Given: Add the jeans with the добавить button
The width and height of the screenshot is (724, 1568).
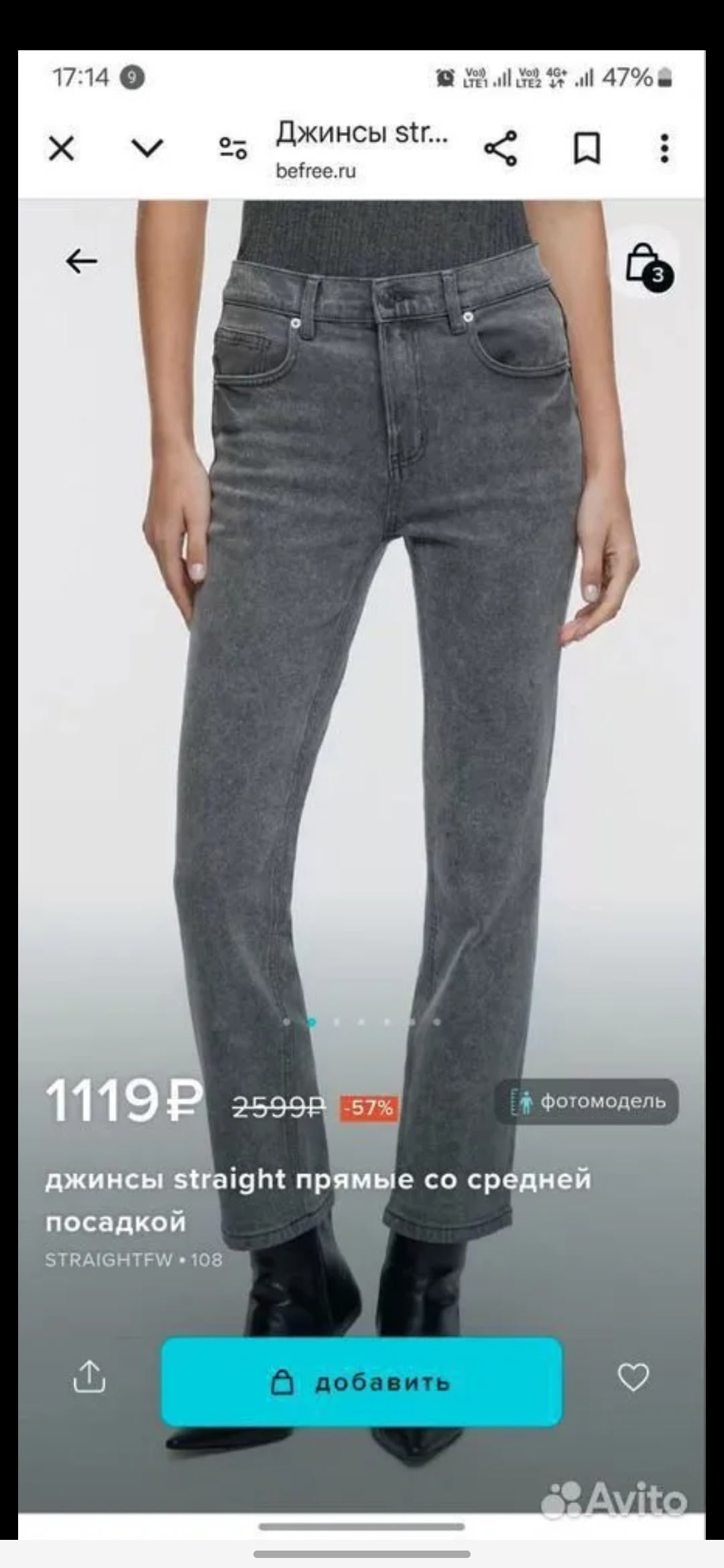Looking at the screenshot, I should coord(361,1380).
